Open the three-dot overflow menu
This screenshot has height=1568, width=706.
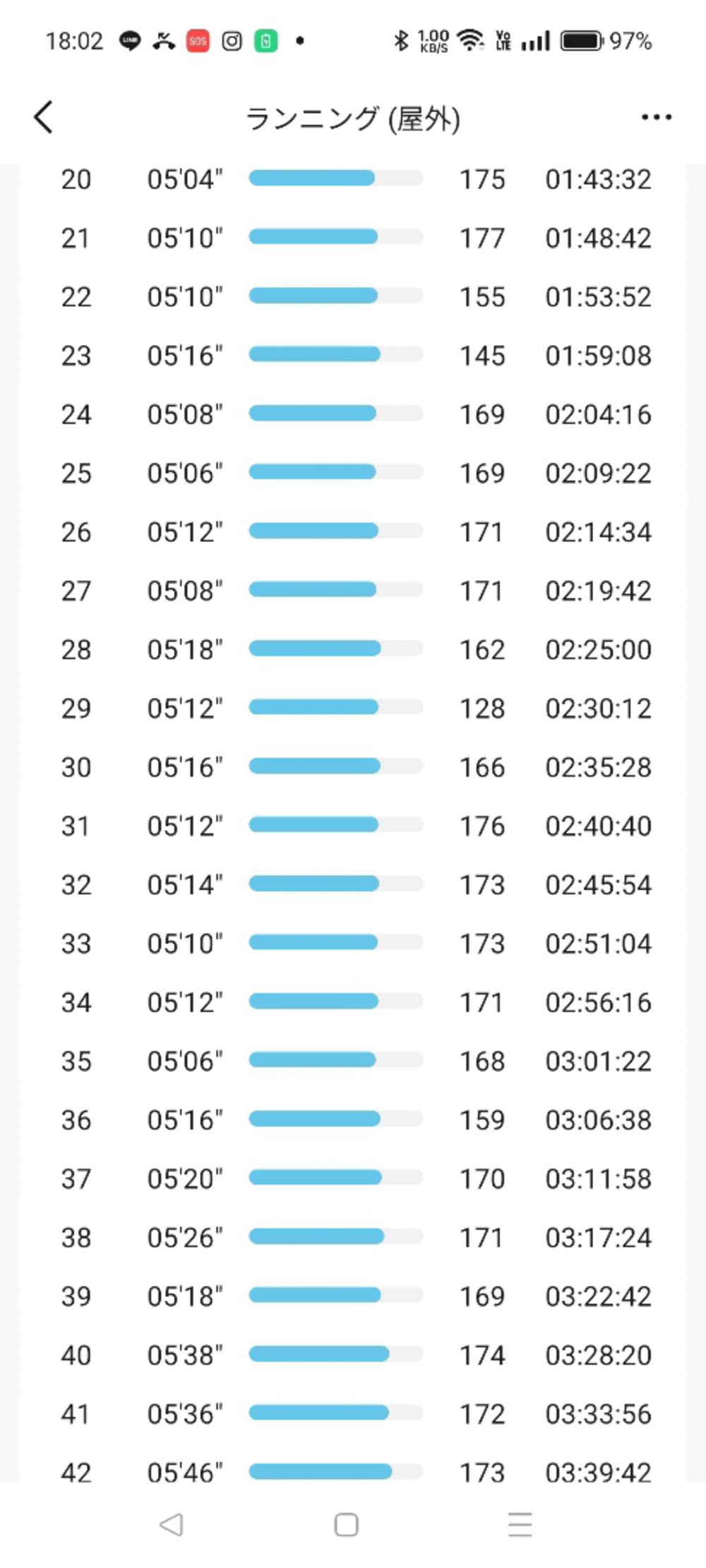pos(656,117)
